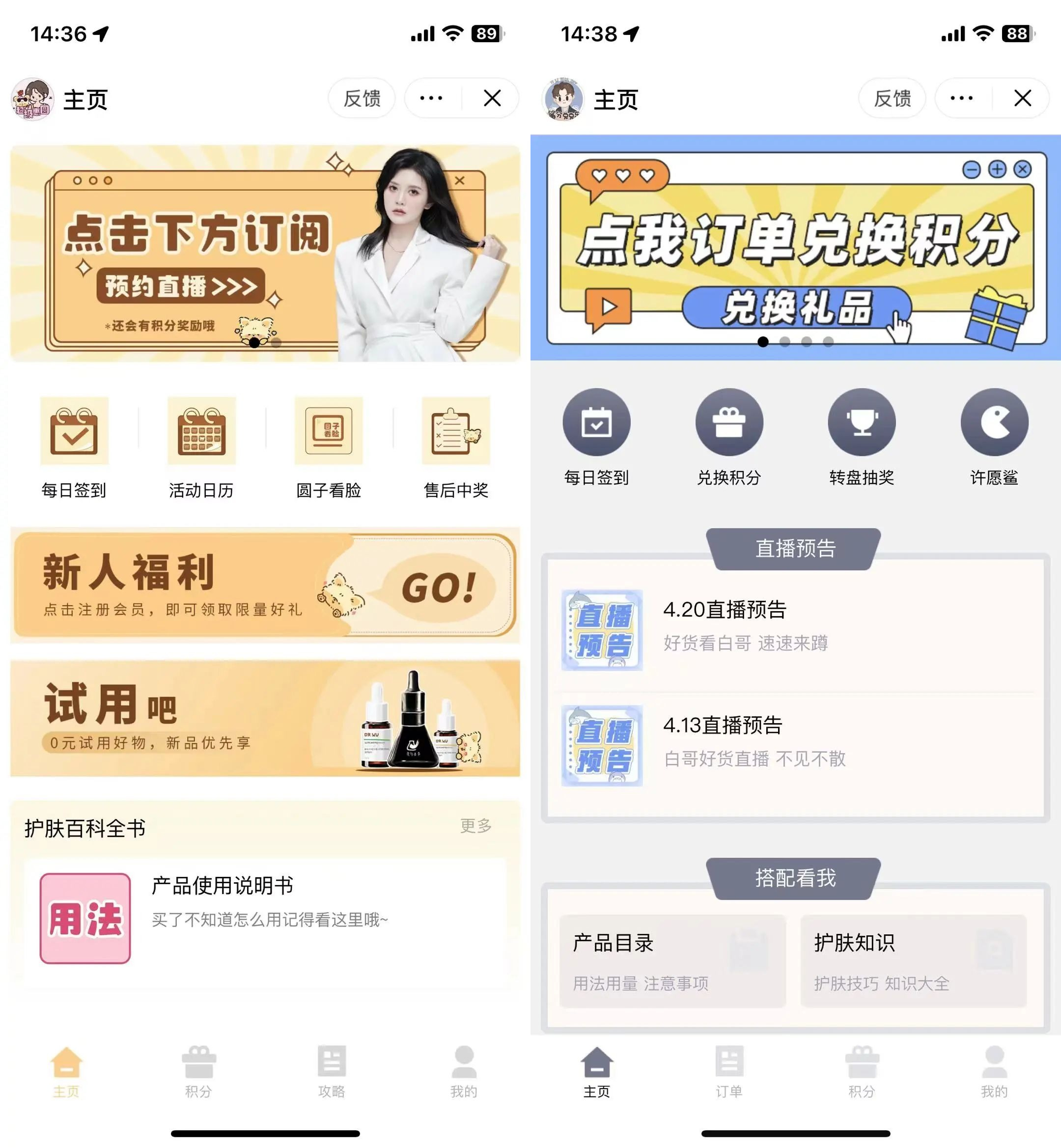Open the 试用吧 free trial banner
Viewport: 1061px width, 1148px height.
265,719
